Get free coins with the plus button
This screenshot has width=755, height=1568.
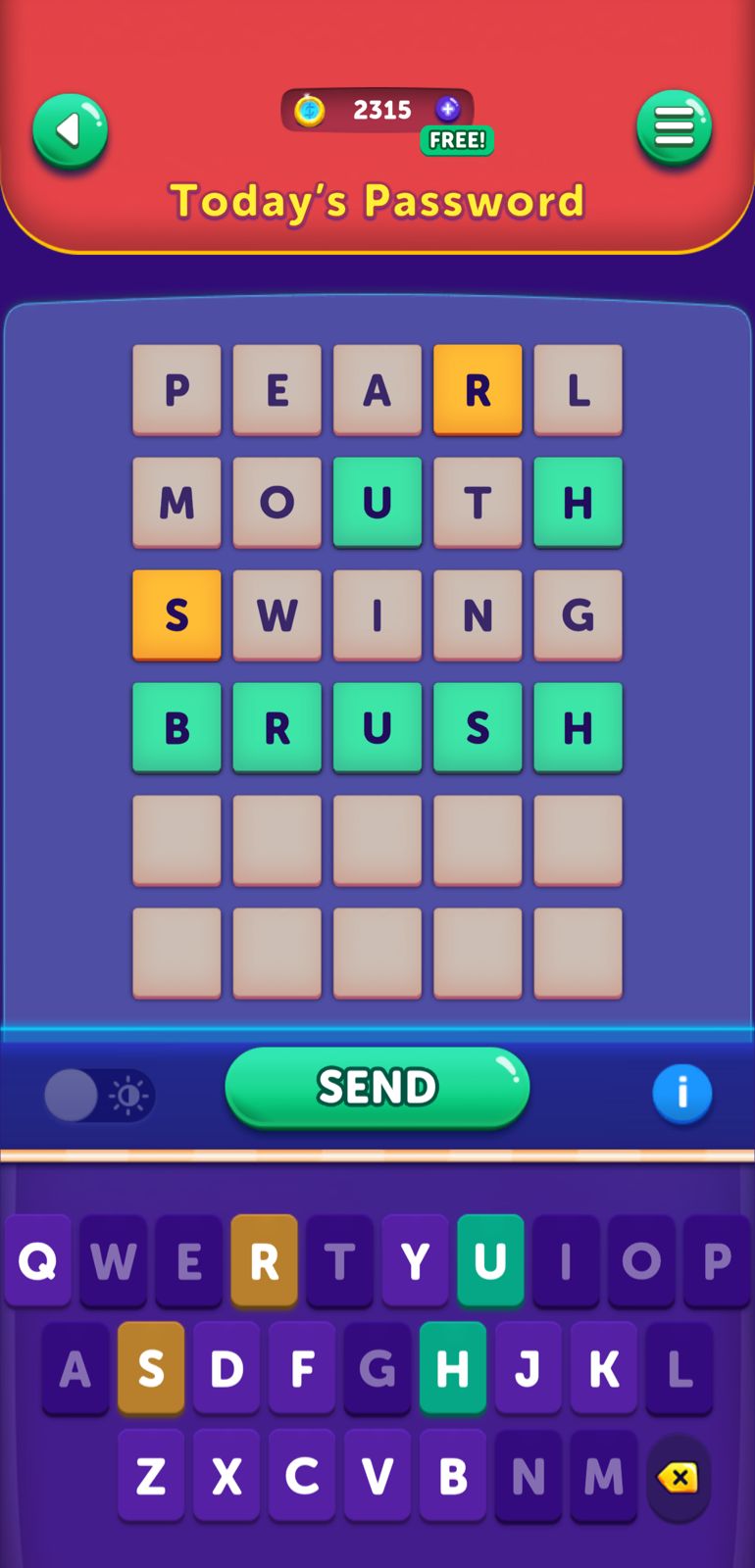pos(448,110)
